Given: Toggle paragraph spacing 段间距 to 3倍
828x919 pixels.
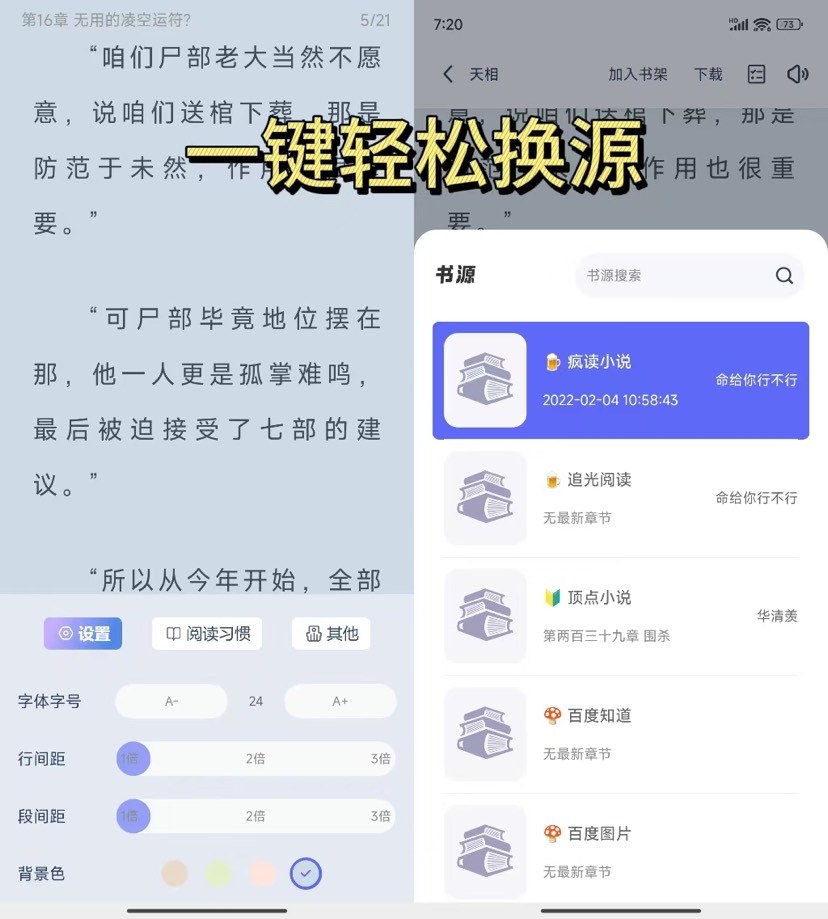Looking at the screenshot, I should point(379,816).
